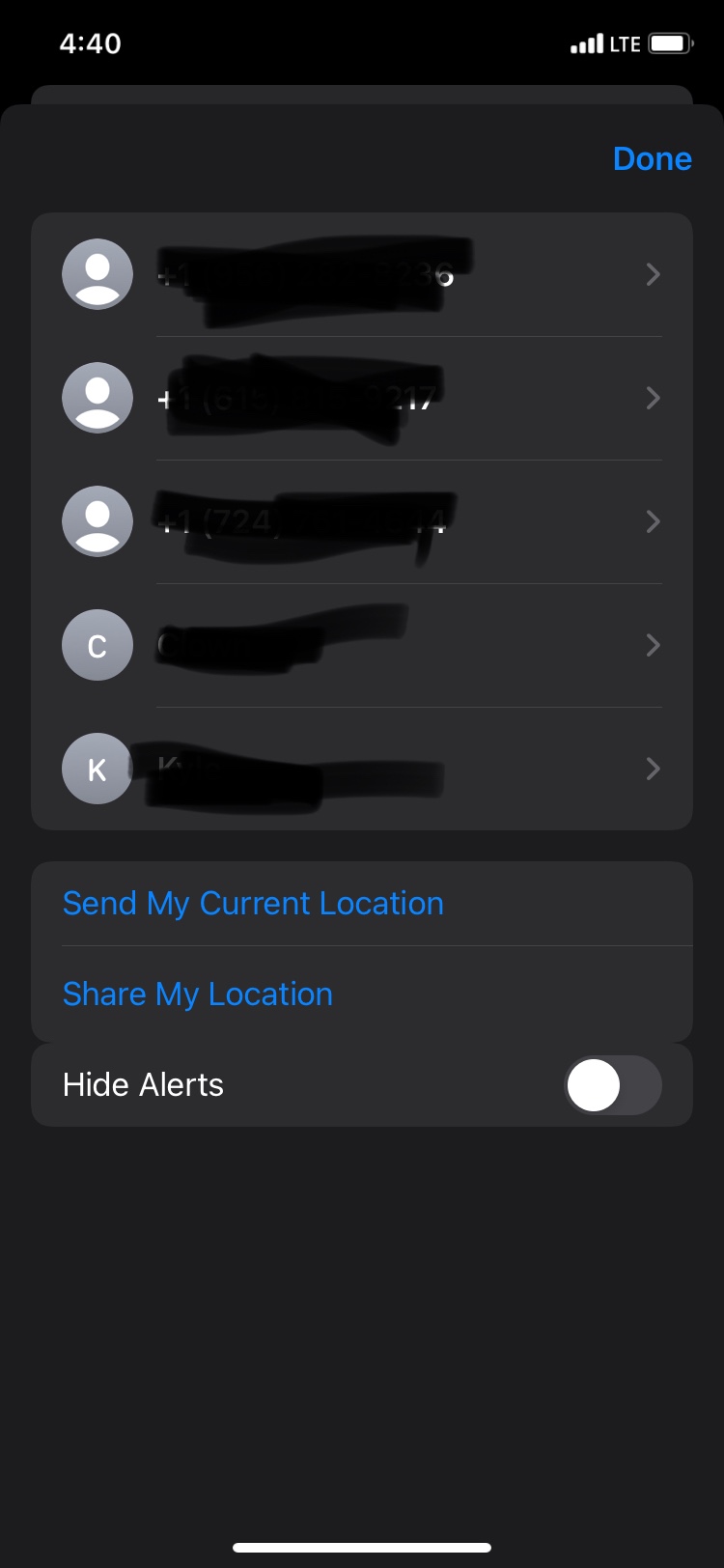Open the contact with the +1 (615) number

pyautogui.click(x=361, y=398)
